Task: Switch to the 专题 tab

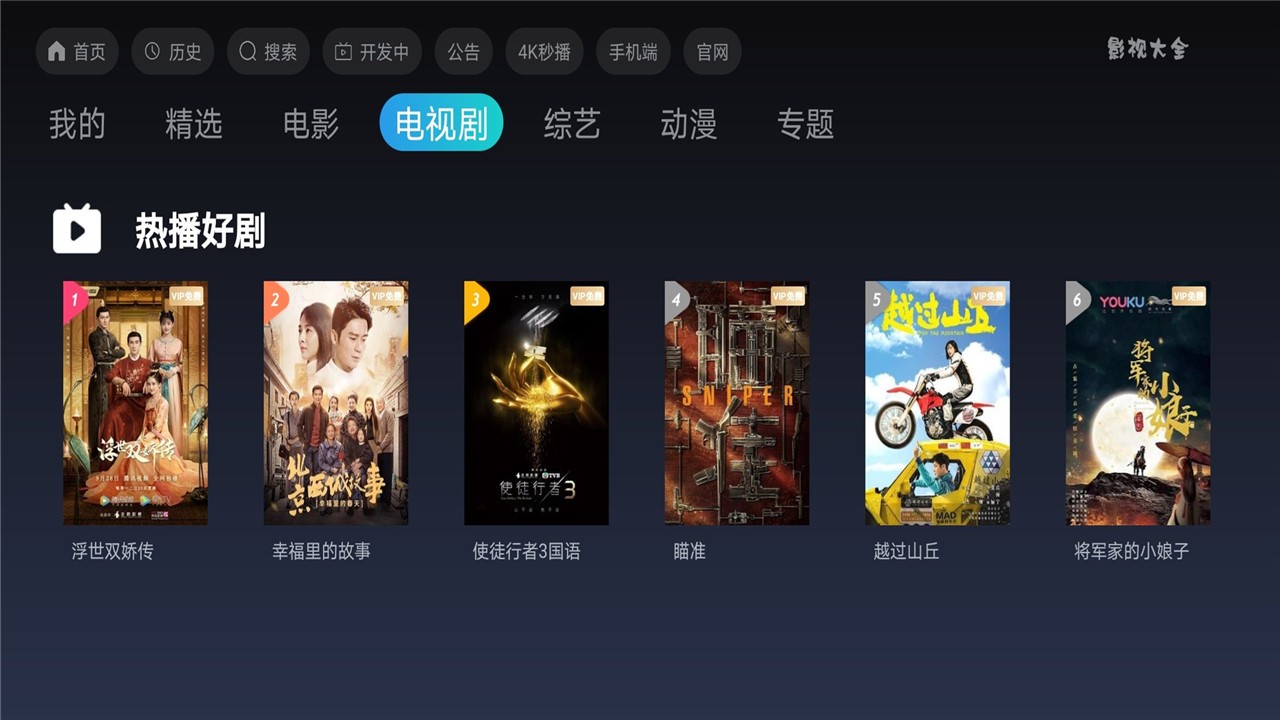Action: 805,124
